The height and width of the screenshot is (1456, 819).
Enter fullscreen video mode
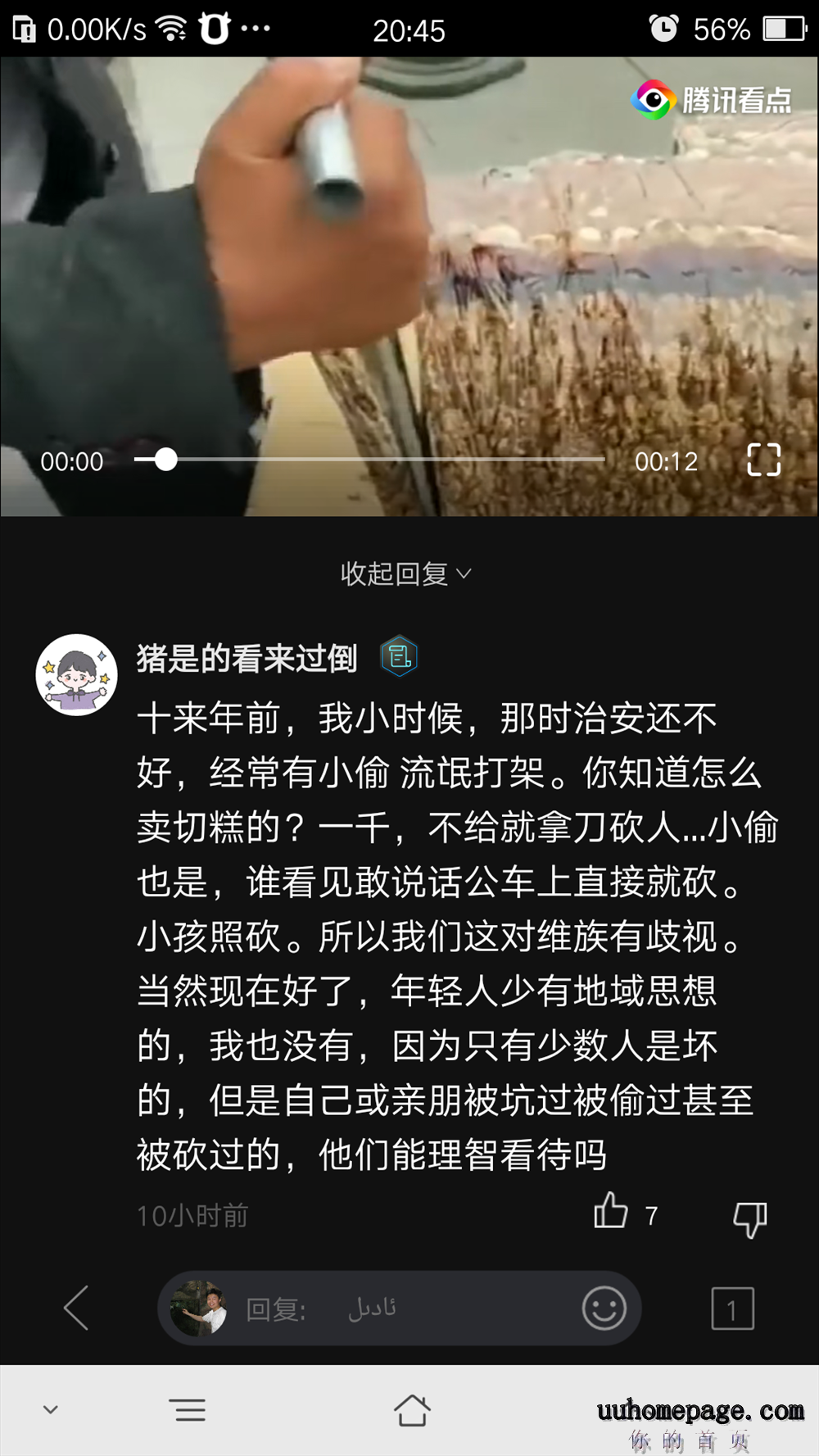click(763, 460)
